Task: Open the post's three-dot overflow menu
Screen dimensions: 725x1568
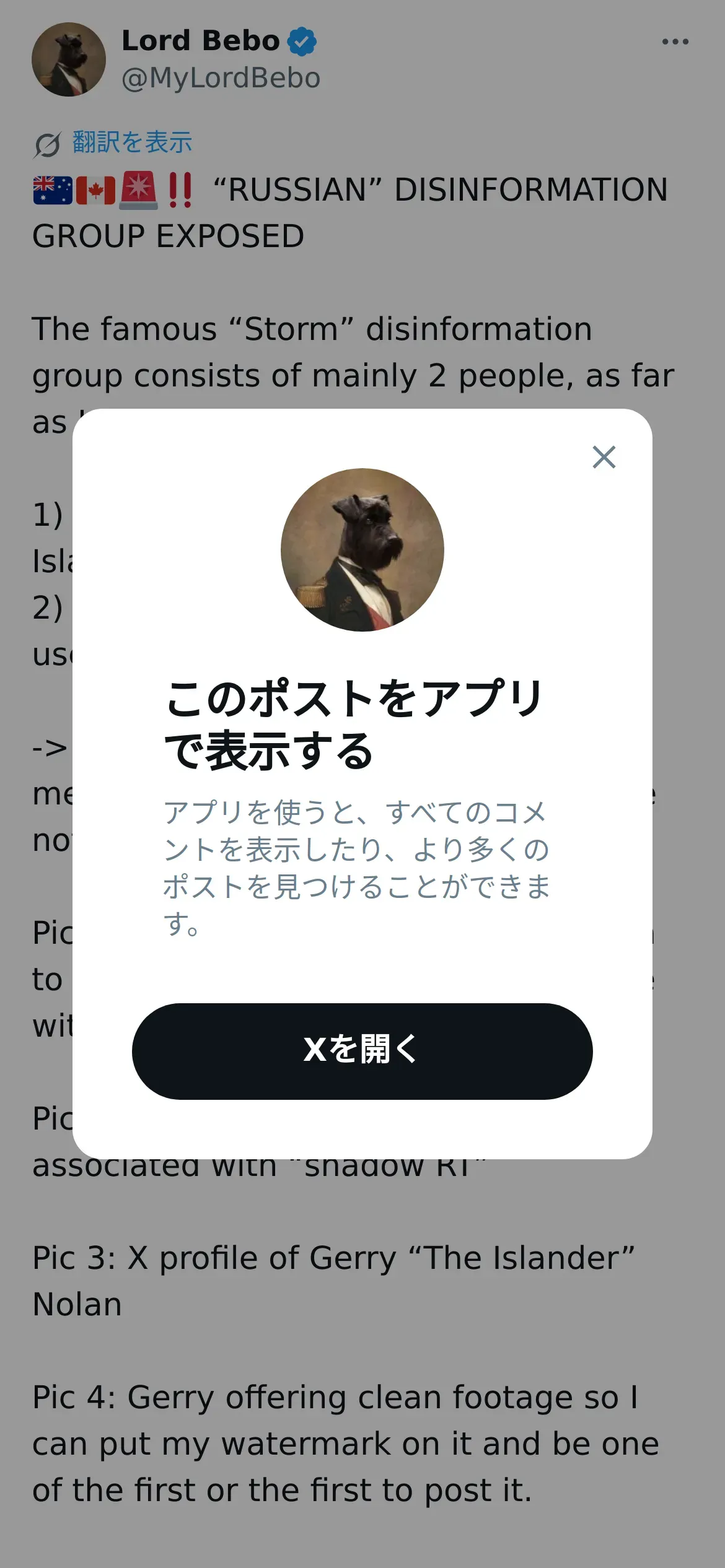Action: coord(675,41)
